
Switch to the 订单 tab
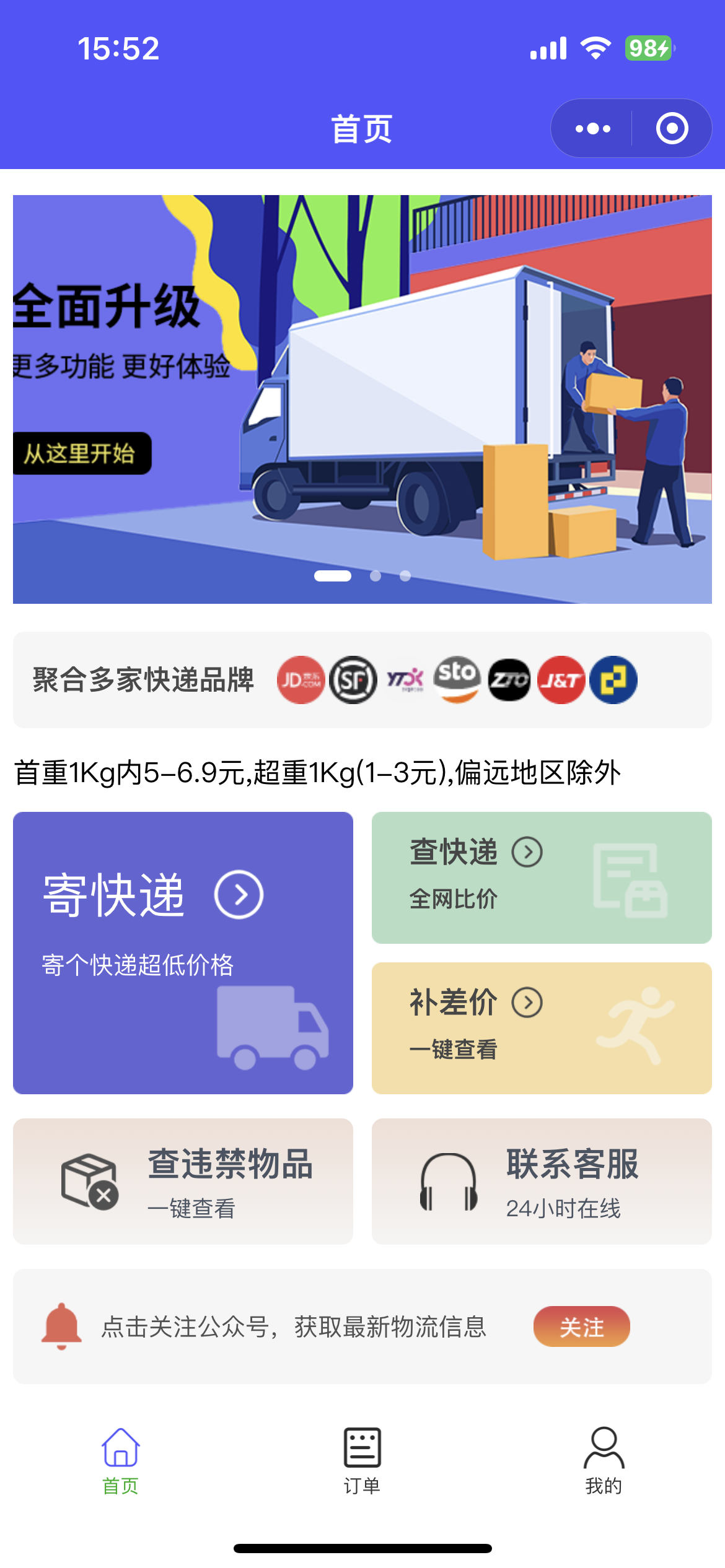[362, 1460]
